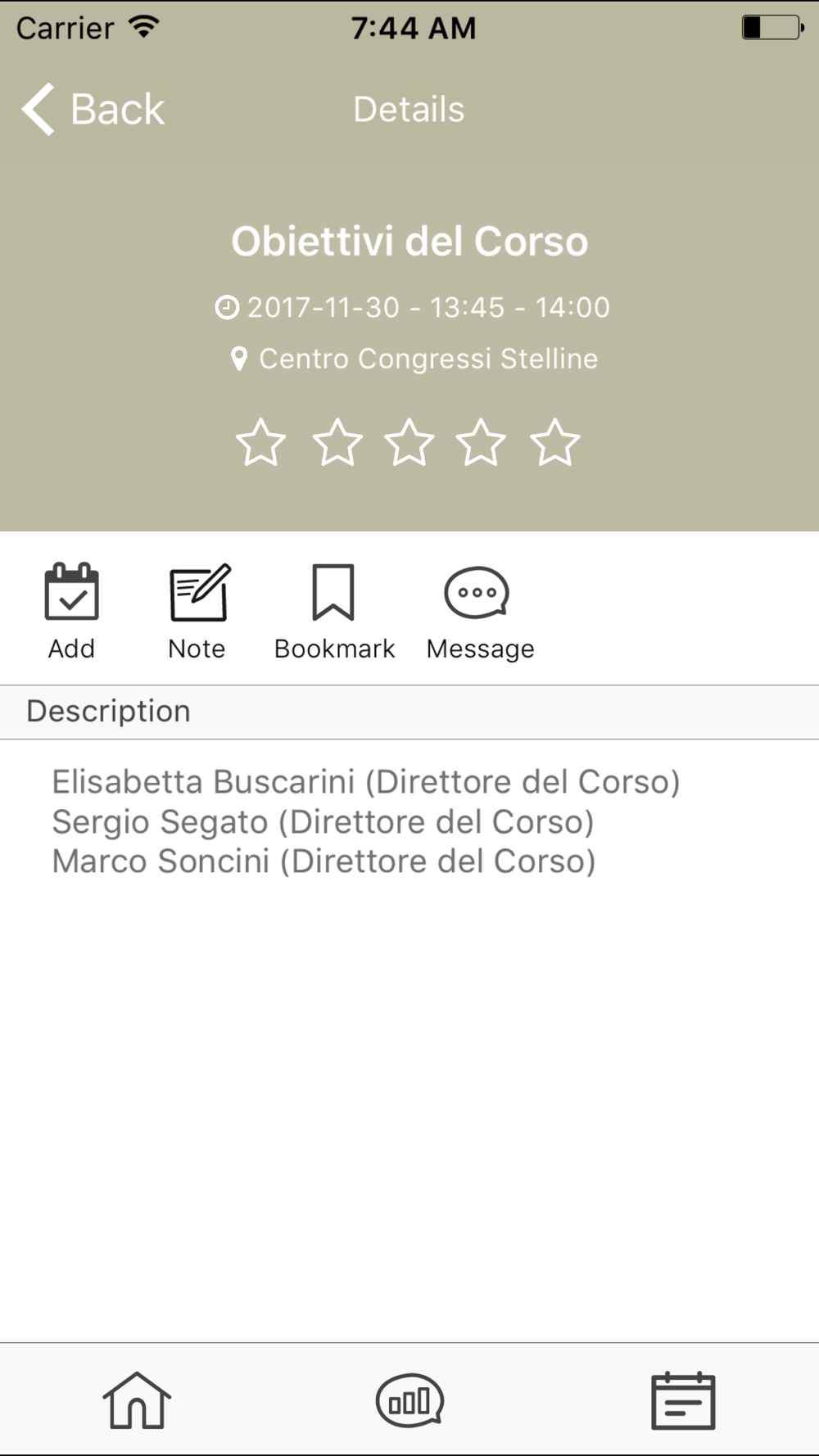Add this session to my agenda
Image resolution: width=819 pixels, height=1456 pixels.
71,611
